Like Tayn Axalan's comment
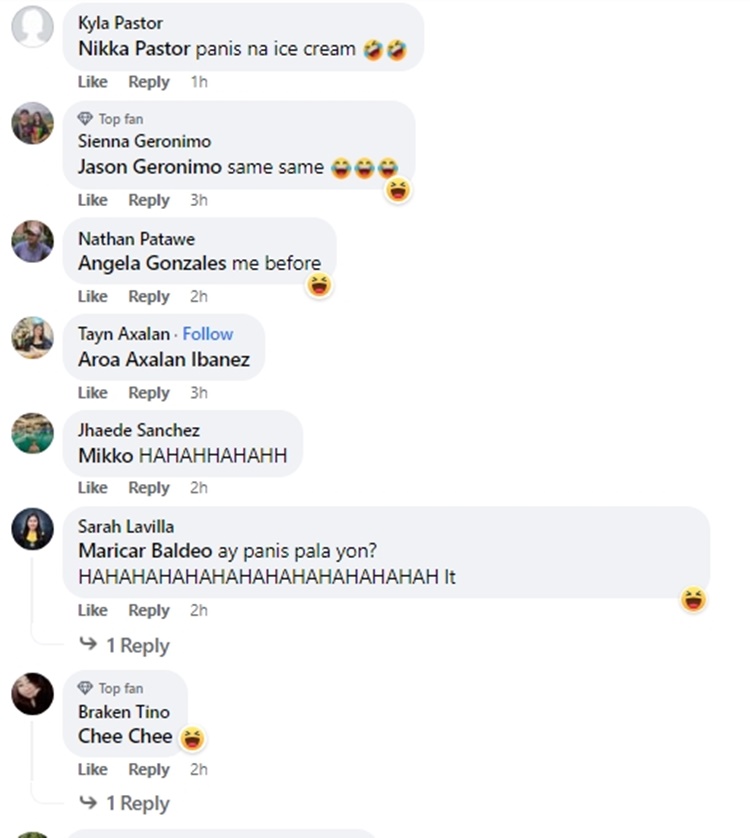Viewport: 750px width, 838px height. [x=92, y=393]
